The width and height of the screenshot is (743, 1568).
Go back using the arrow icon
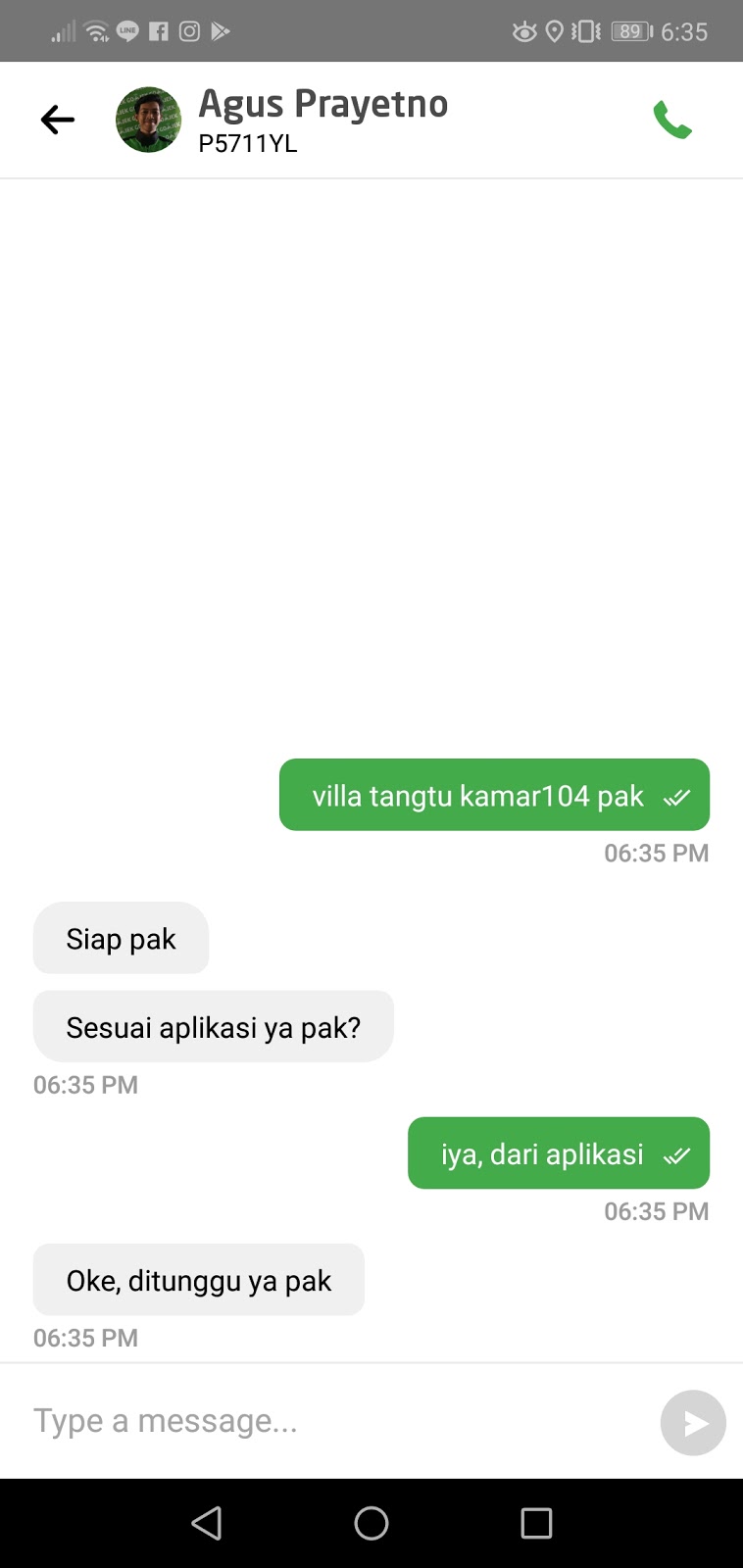58,120
